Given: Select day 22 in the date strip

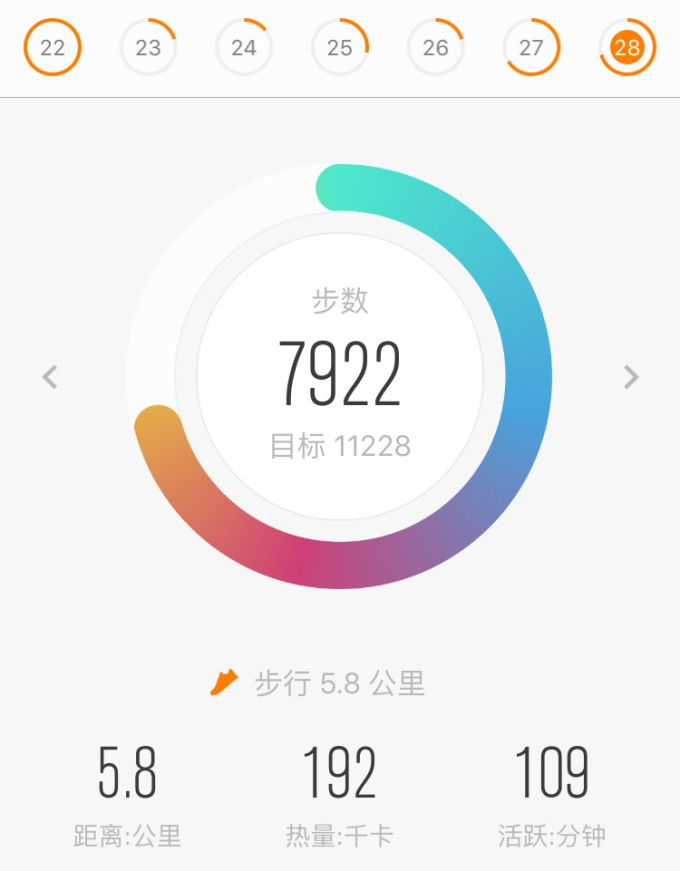Looking at the screenshot, I should (52, 47).
